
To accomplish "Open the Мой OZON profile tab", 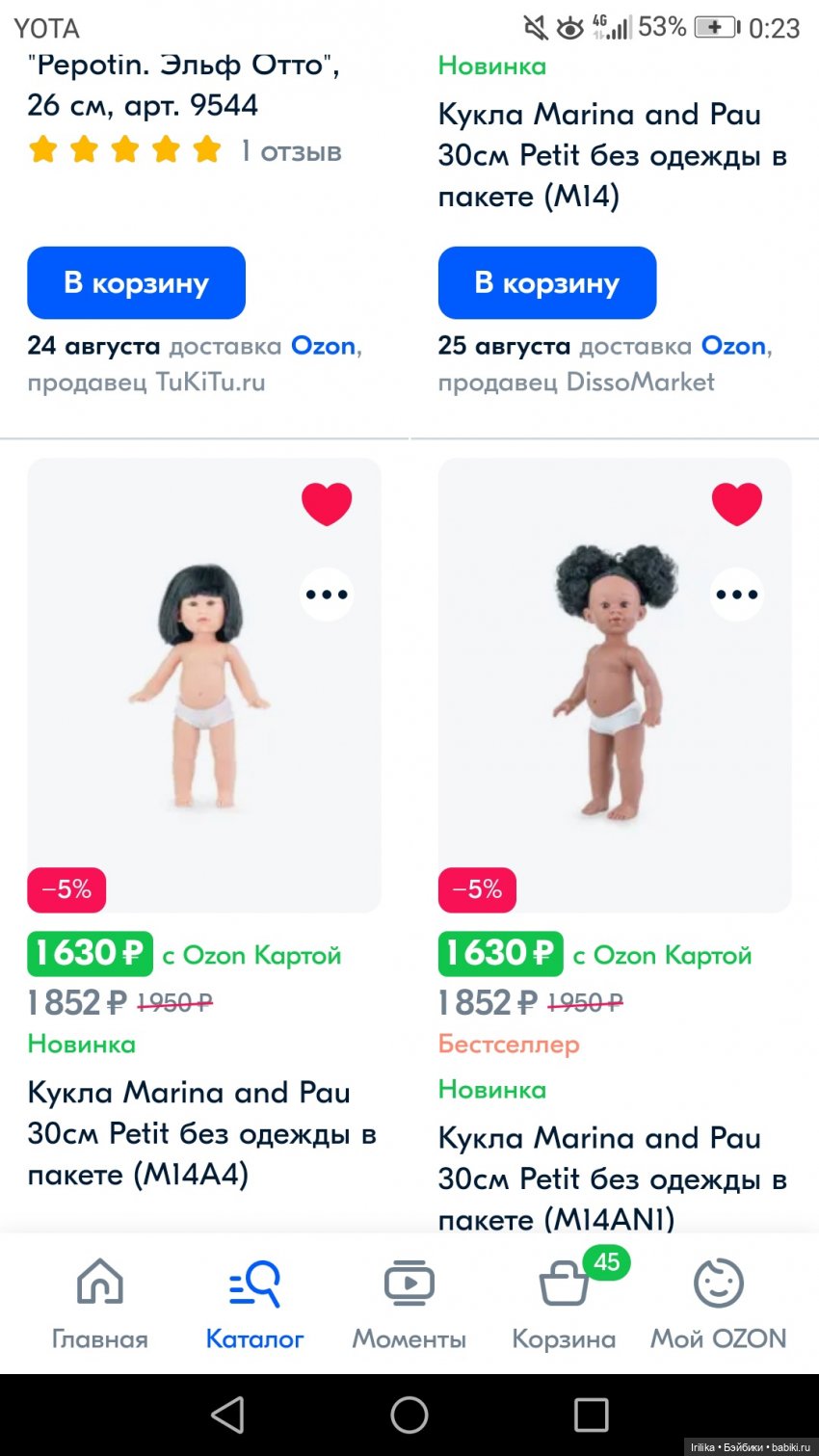I will pyautogui.click(x=718, y=1303).
